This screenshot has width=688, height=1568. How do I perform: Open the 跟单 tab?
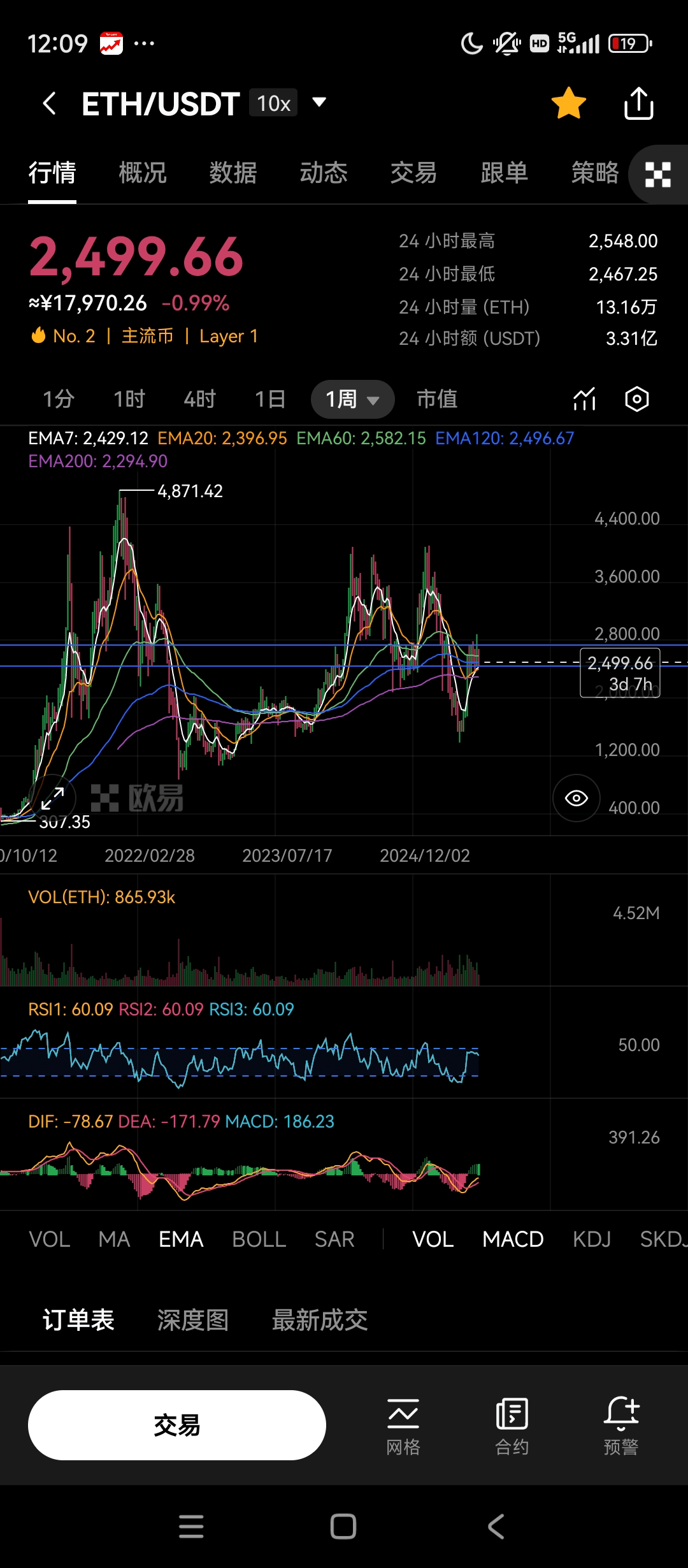(x=504, y=173)
